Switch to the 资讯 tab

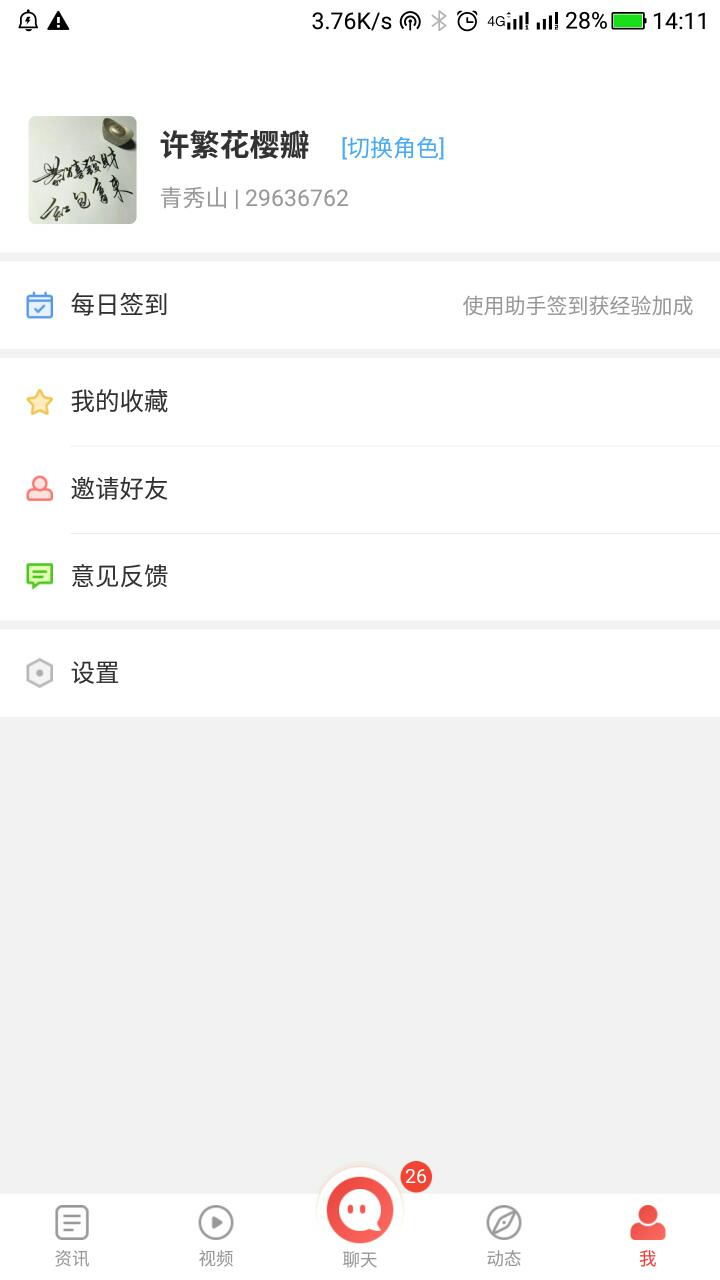click(x=72, y=1236)
